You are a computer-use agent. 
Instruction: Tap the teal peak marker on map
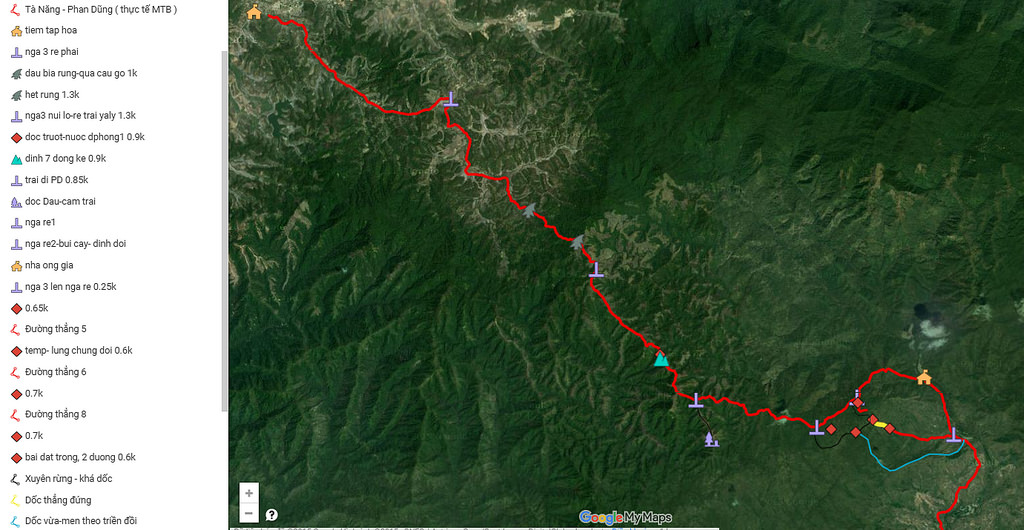point(660,359)
